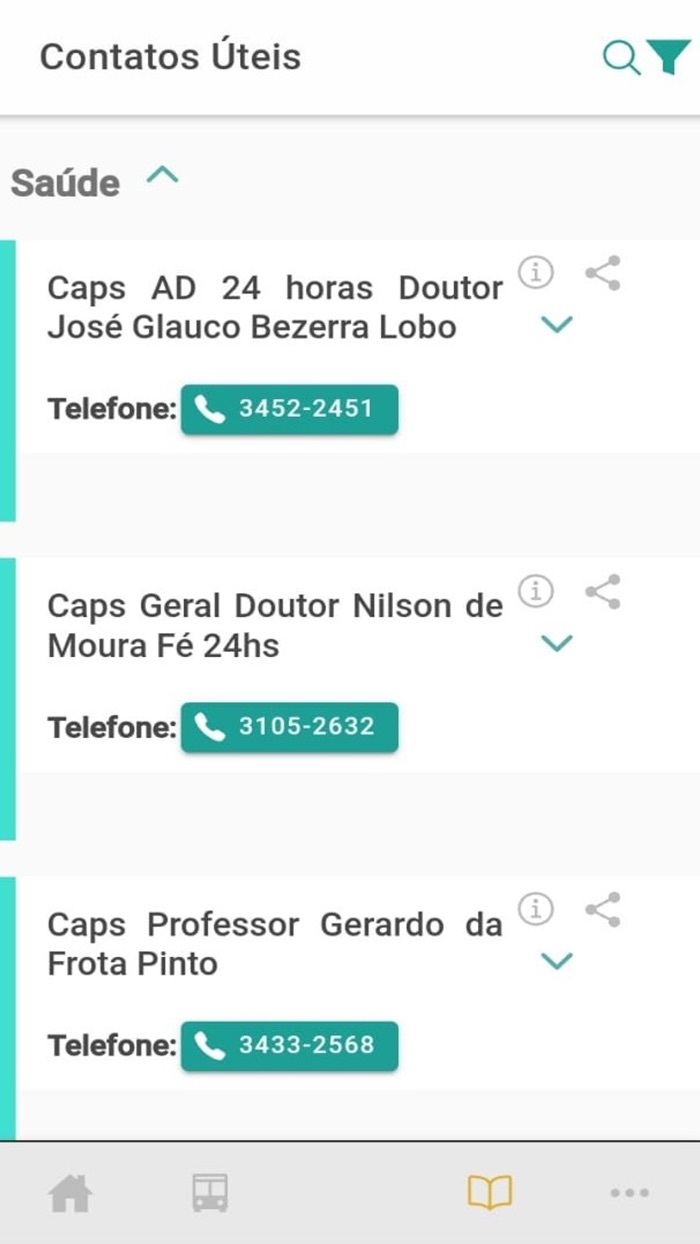The width and height of the screenshot is (700, 1244).
Task: Show info for Caps Geral Doutor Nilson
Action: coord(536,591)
